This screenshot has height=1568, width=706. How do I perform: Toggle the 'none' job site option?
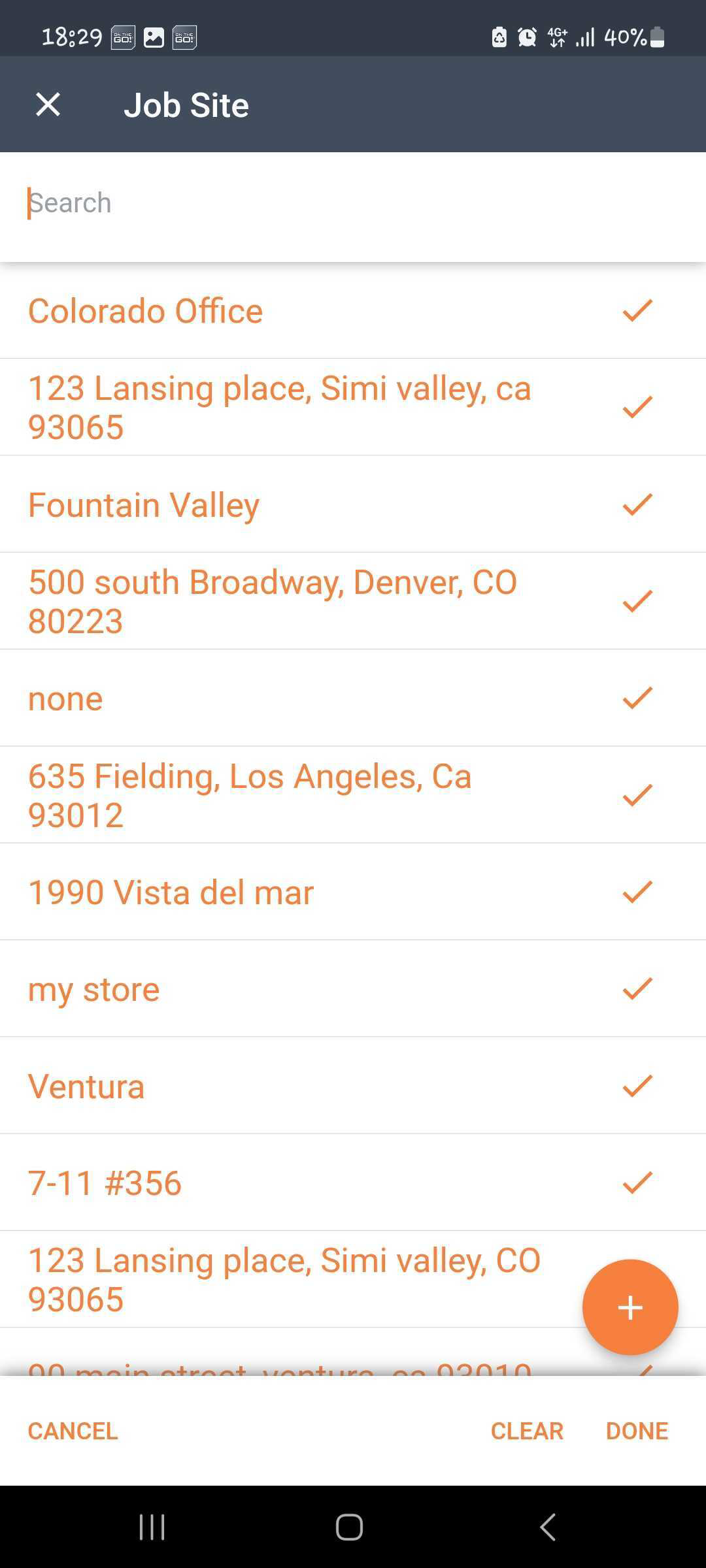tap(353, 698)
